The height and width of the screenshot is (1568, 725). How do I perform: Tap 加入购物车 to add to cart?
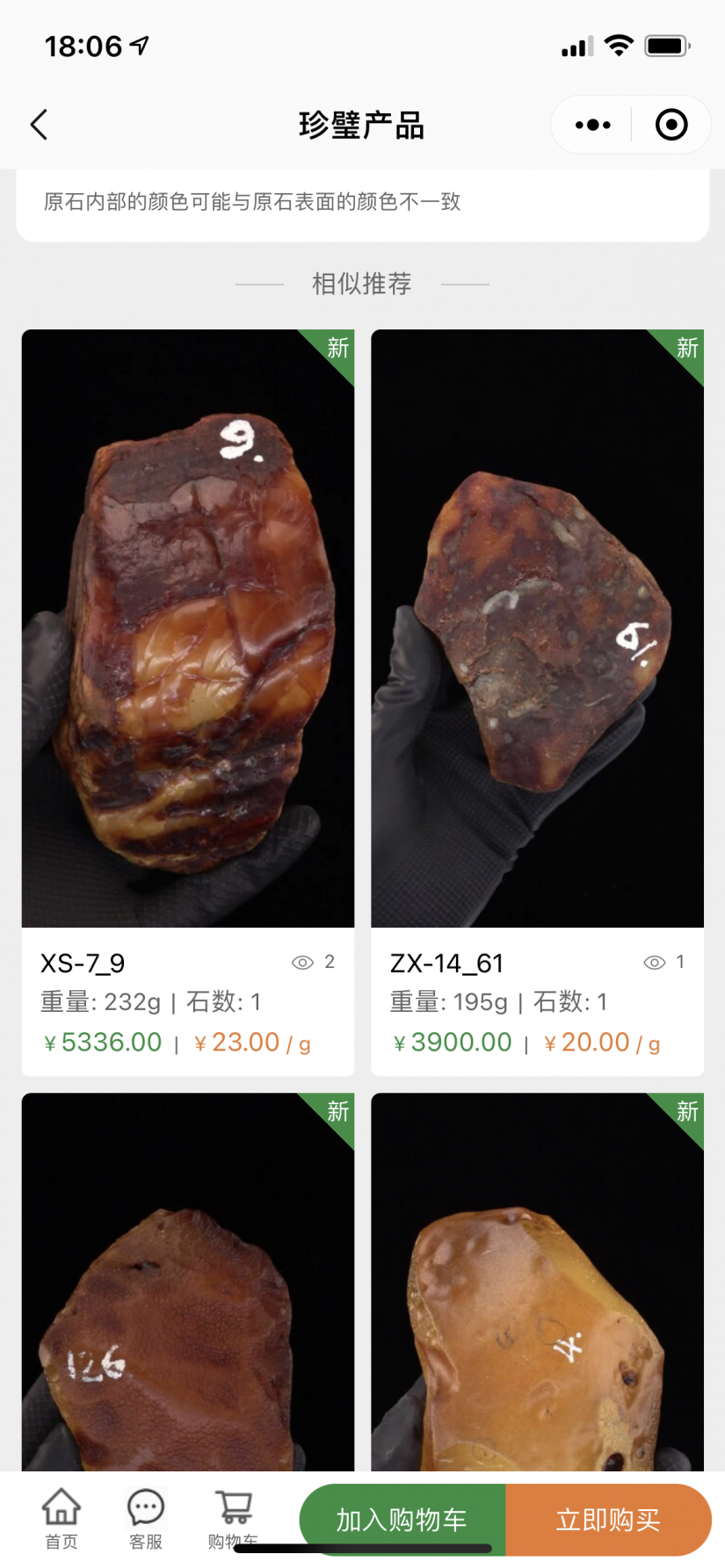(x=402, y=1520)
